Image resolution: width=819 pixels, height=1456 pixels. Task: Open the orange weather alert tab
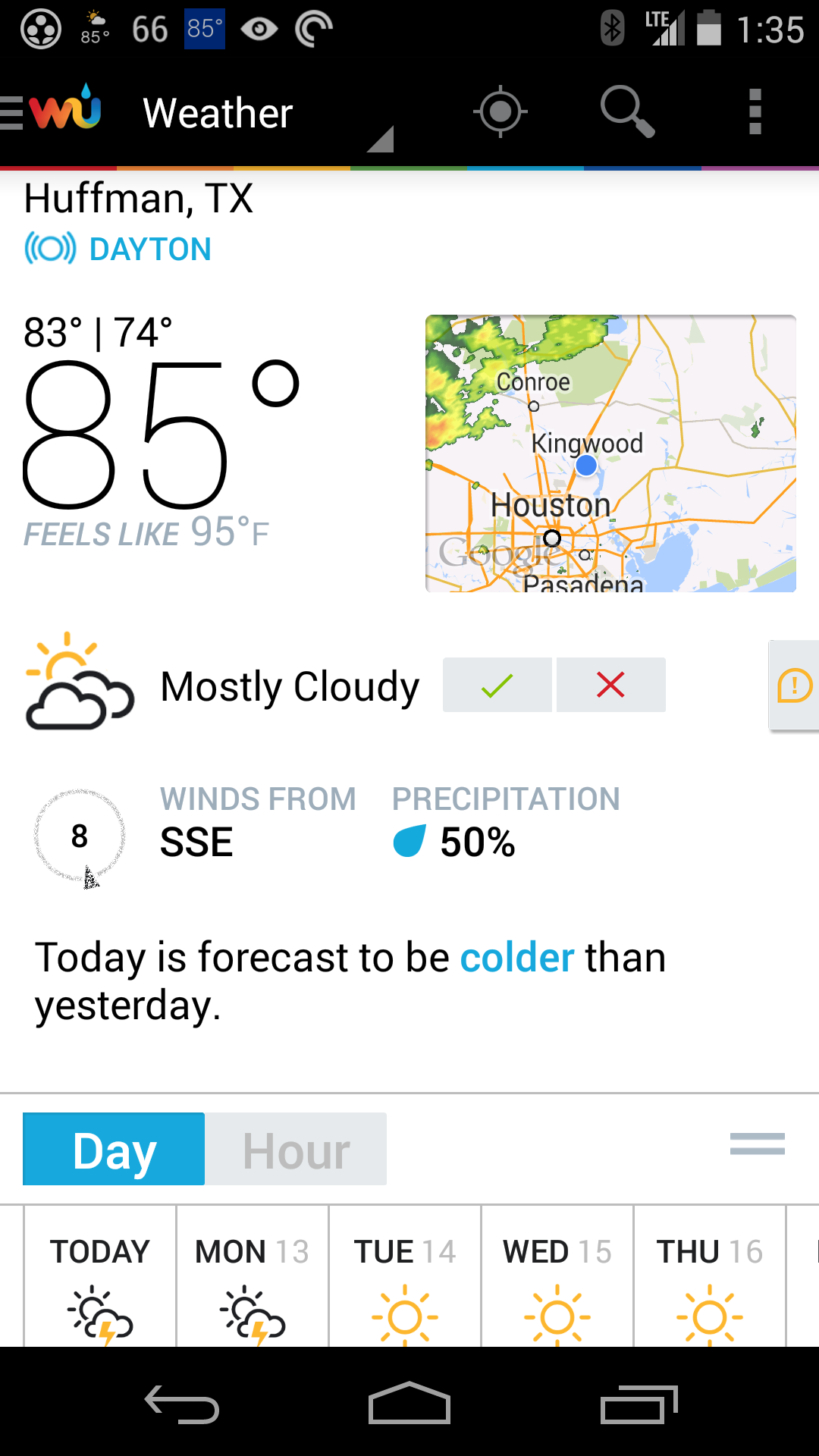coord(794,686)
